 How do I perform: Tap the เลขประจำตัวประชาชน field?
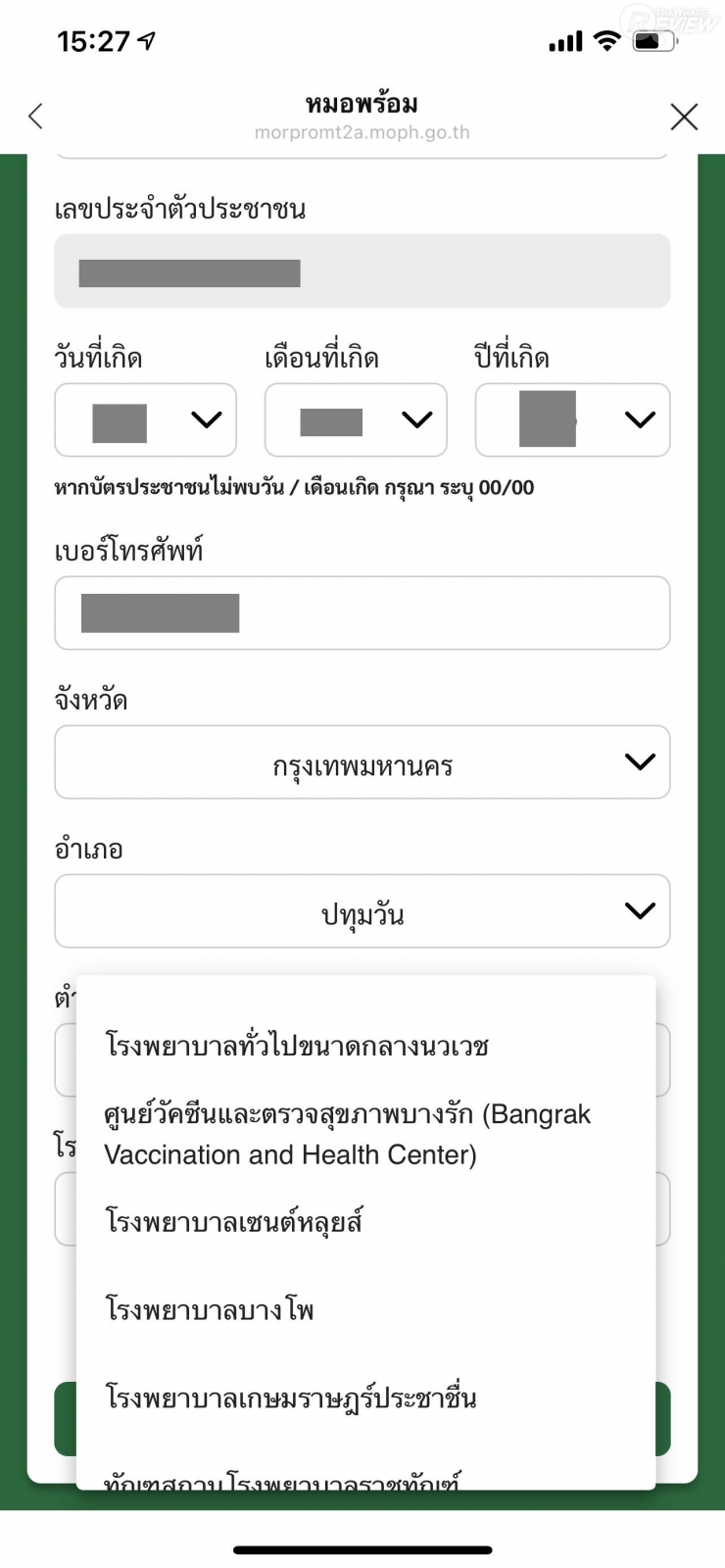[x=362, y=271]
